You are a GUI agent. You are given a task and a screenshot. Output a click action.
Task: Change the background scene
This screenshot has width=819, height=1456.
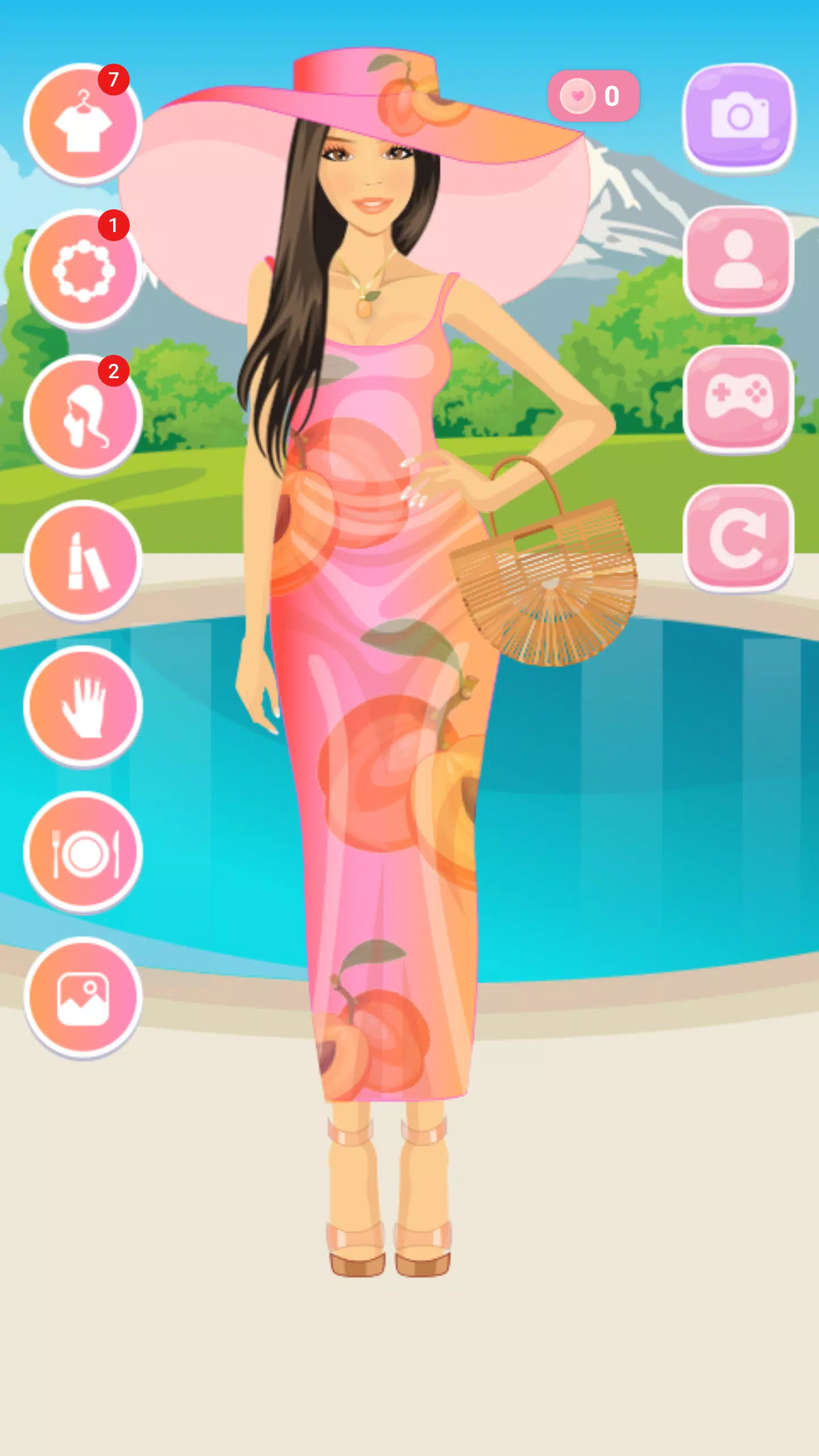83,998
